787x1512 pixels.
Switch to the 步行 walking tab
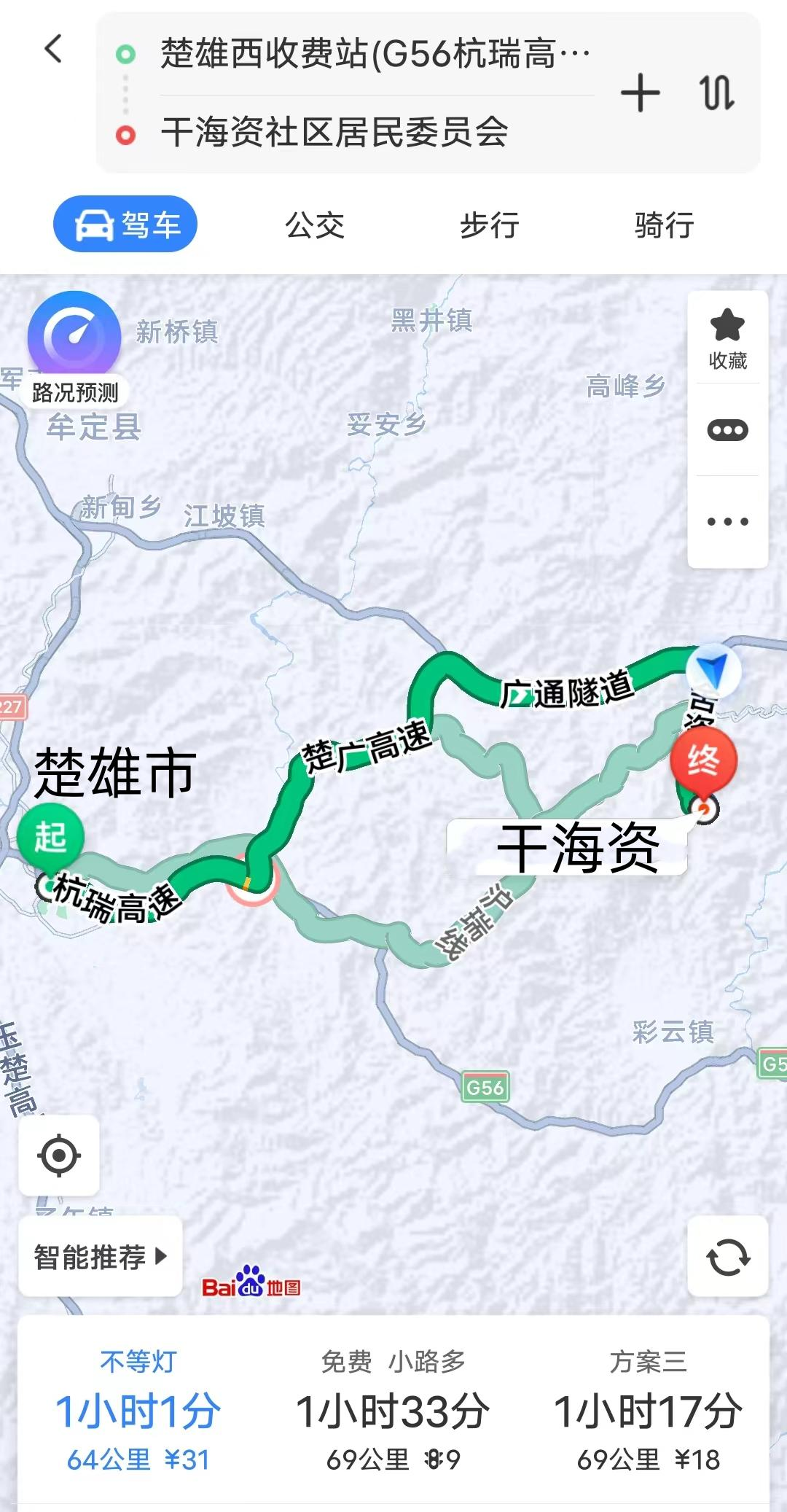(x=489, y=225)
